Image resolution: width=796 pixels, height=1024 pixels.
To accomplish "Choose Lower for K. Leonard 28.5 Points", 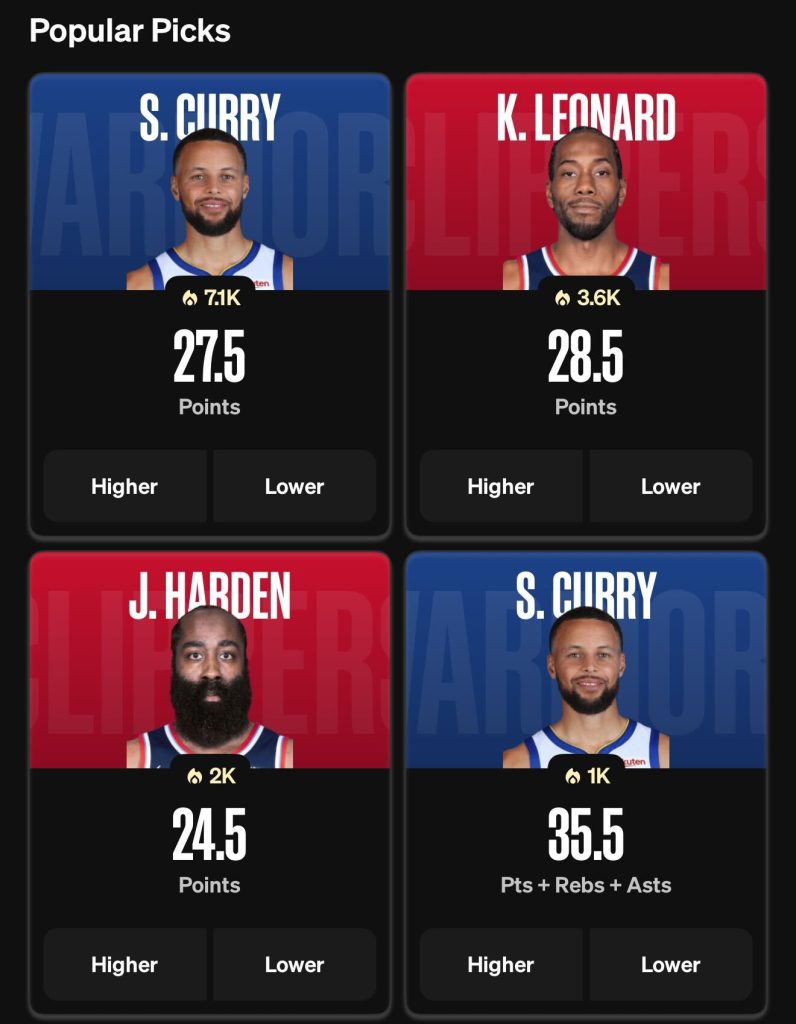I will tap(670, 487).
